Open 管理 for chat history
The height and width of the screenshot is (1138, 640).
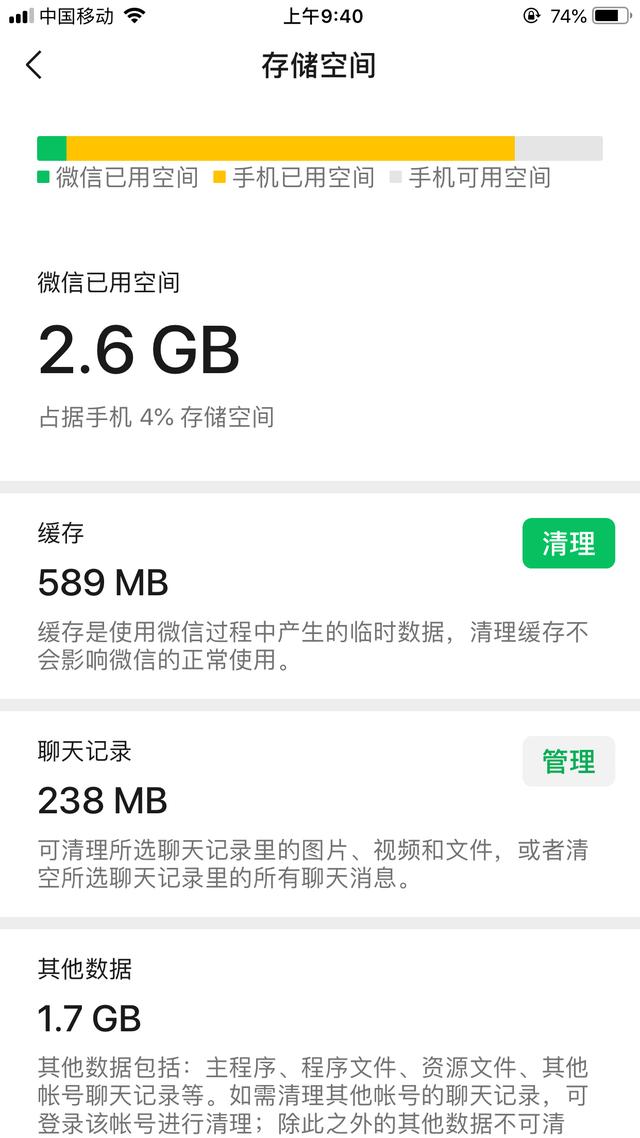point(568,762)
